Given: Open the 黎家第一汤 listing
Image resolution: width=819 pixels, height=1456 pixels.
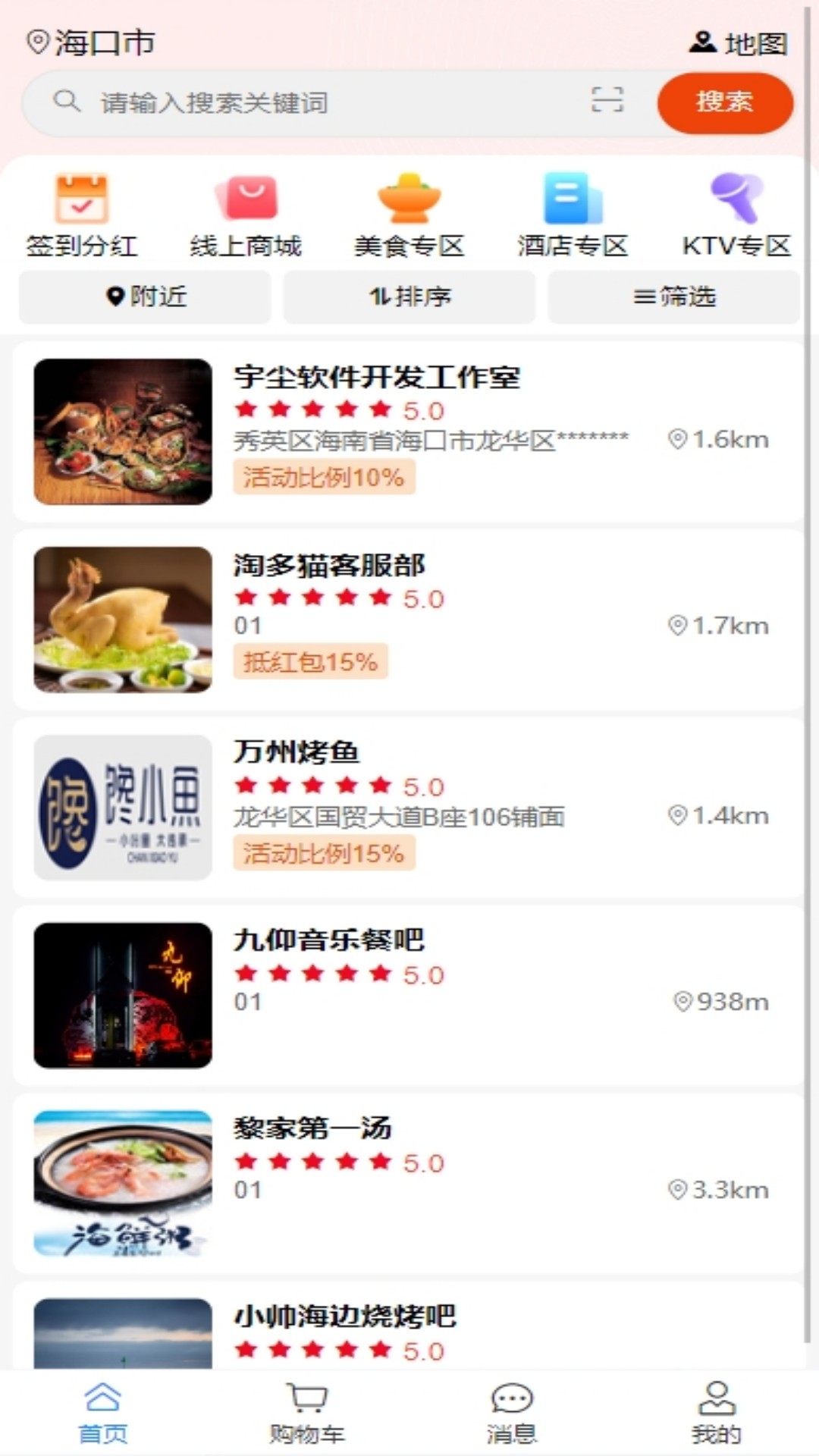Looking at the screenshot, I should (x=408, y=1184).
